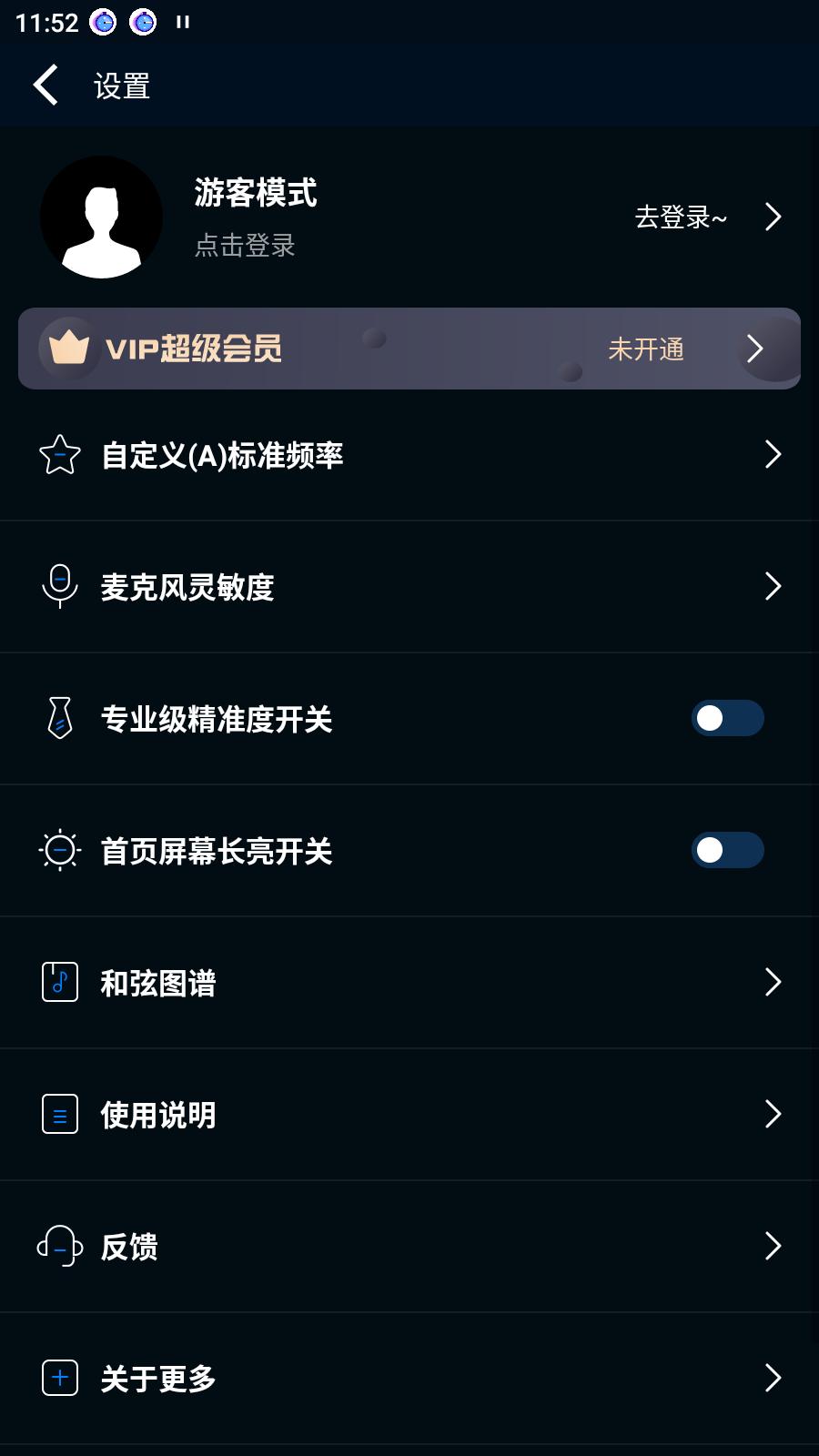This screenshot has height=1456, width=819.
Task: Click the headset icon beside 反馈
Action: pyautogui.click(x=58, y=1247)
